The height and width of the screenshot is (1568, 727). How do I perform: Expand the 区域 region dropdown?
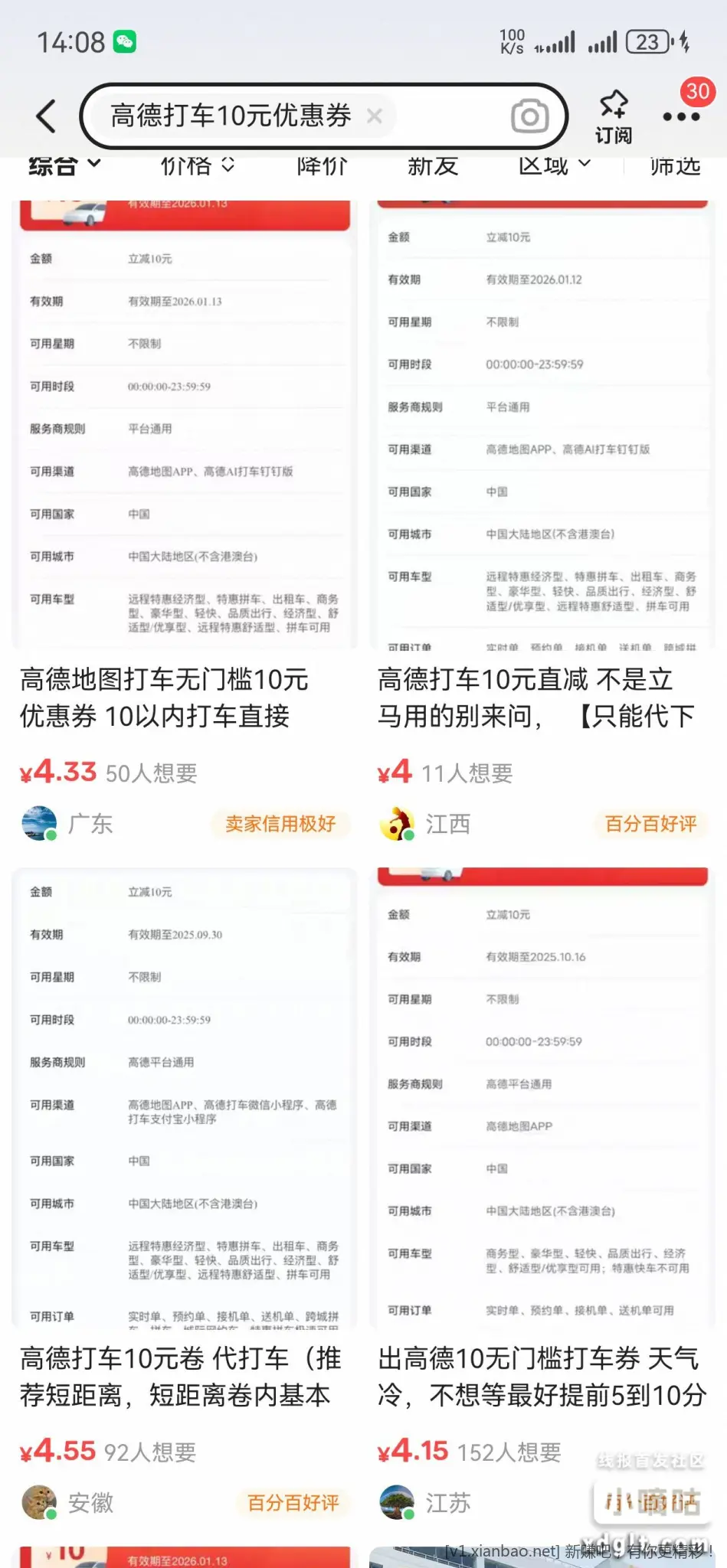point(554,165)
